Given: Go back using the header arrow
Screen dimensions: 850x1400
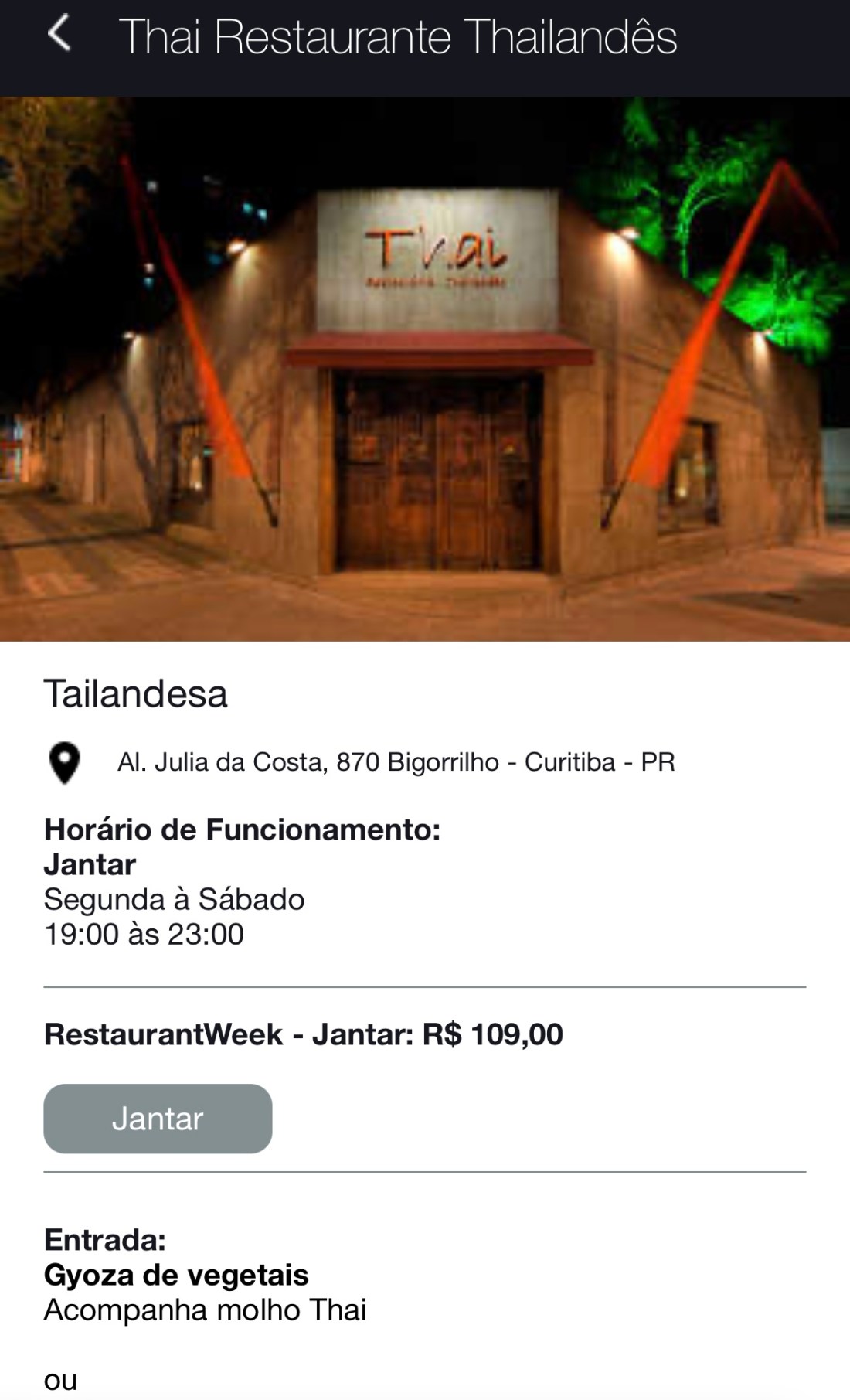Looking at the screenshot, I should click(59, 35).
